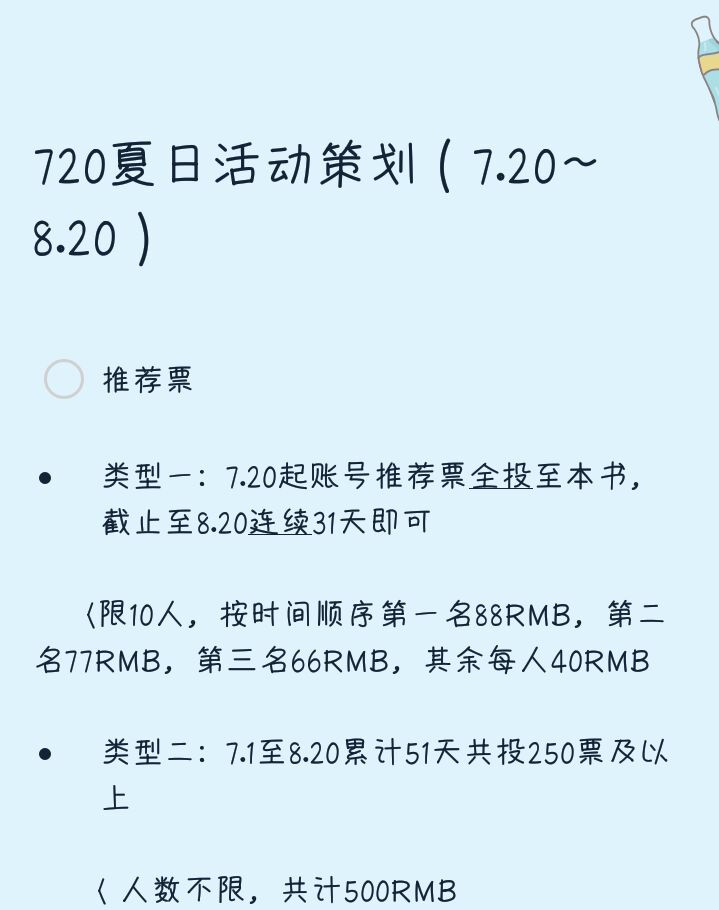Image resolution: width=719 pixels, height=910 pixels.
Task: Check the 推荐票 checklist circle
Action: pos(64,379)
